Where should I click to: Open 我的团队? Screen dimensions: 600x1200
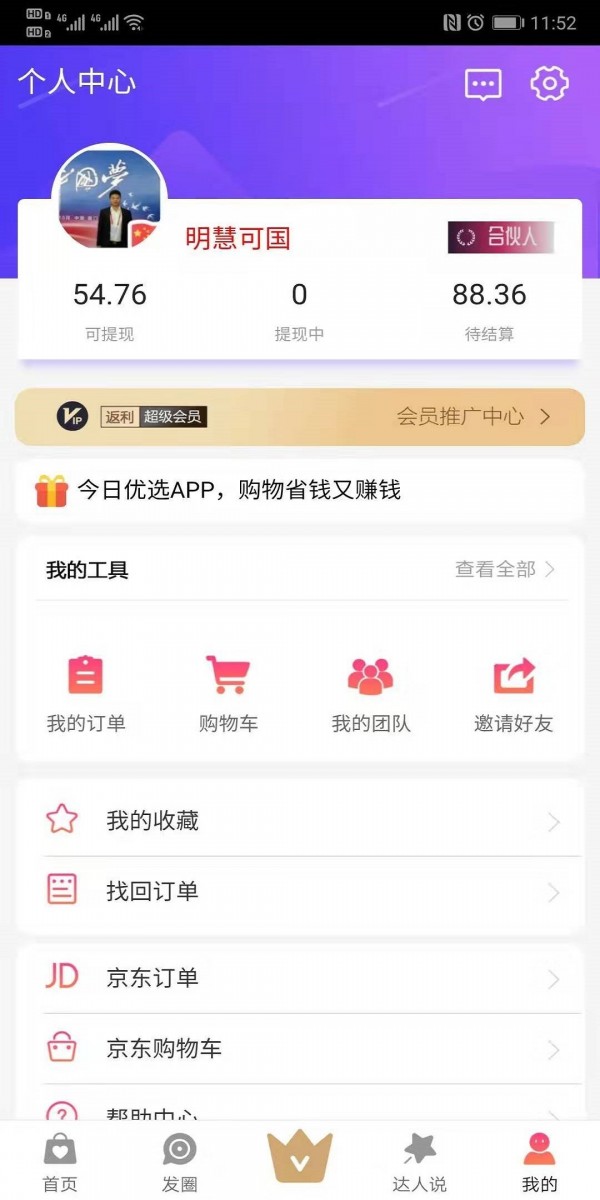tap(371, 694)
